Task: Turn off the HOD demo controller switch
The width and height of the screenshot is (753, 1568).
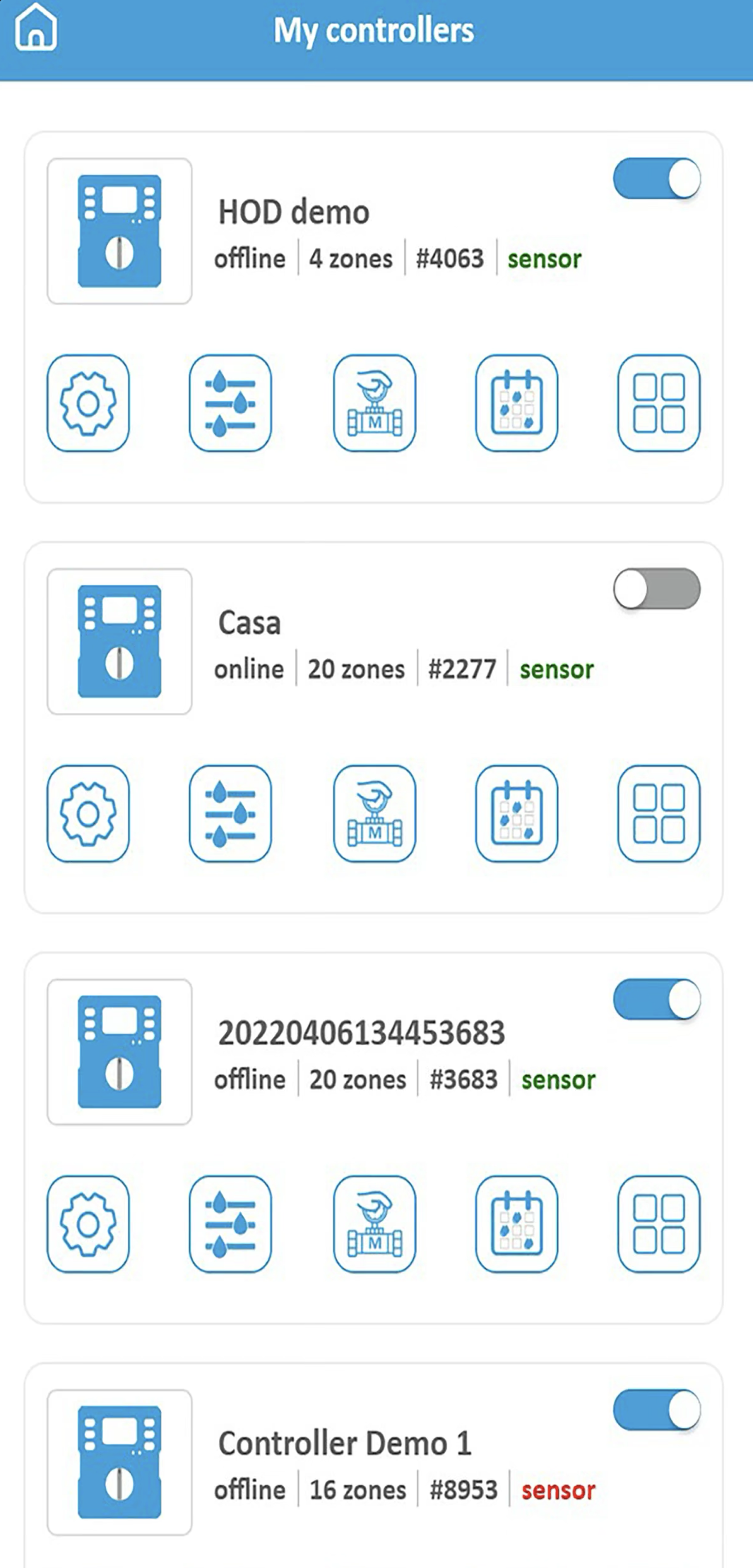Action: [x=656, y=179]
